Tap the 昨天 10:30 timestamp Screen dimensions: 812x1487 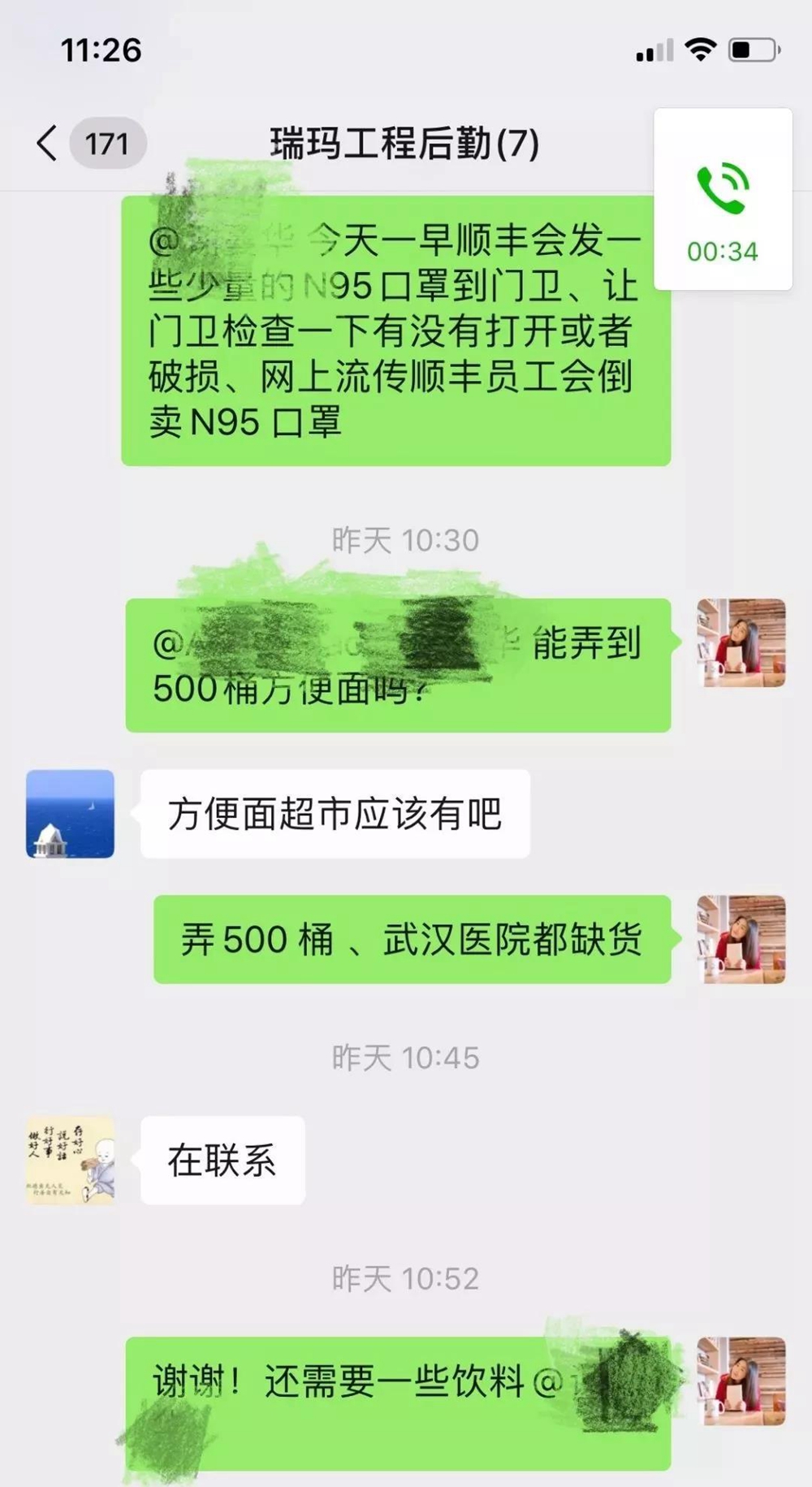pyautogui.click(x=405, y=536)
